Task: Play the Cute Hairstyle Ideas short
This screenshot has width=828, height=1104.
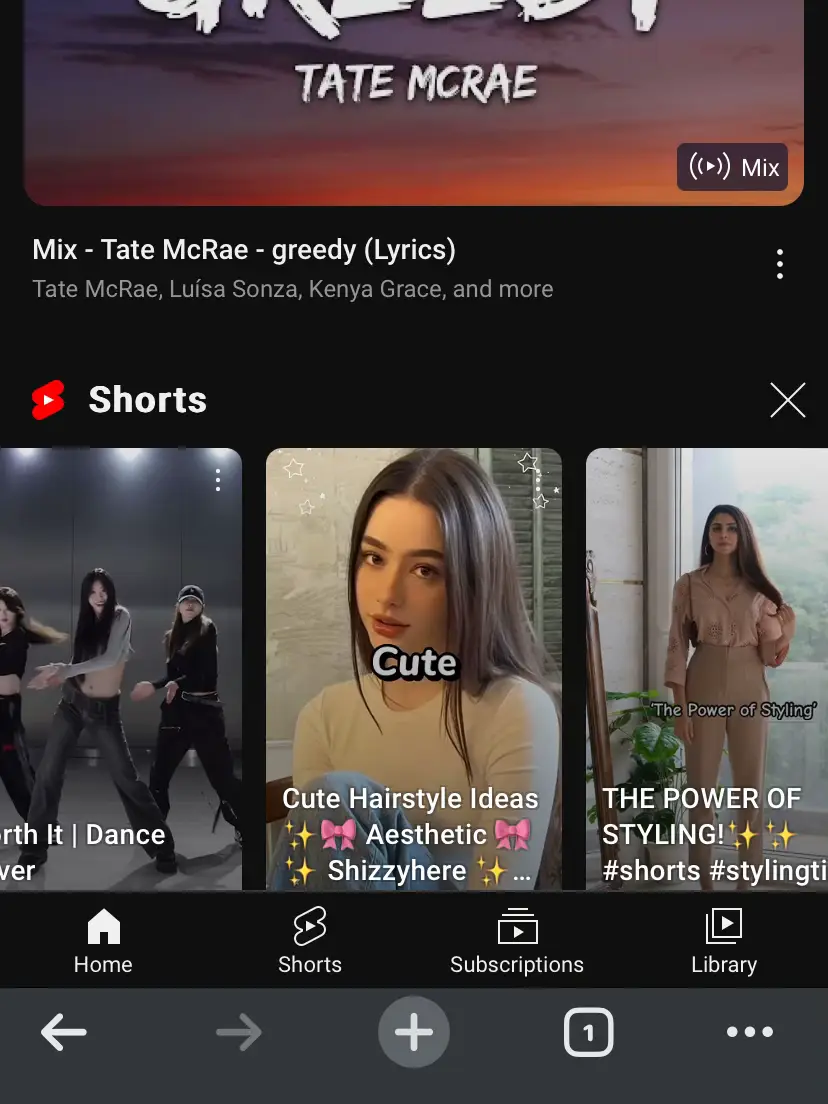Action: point(413,670)
